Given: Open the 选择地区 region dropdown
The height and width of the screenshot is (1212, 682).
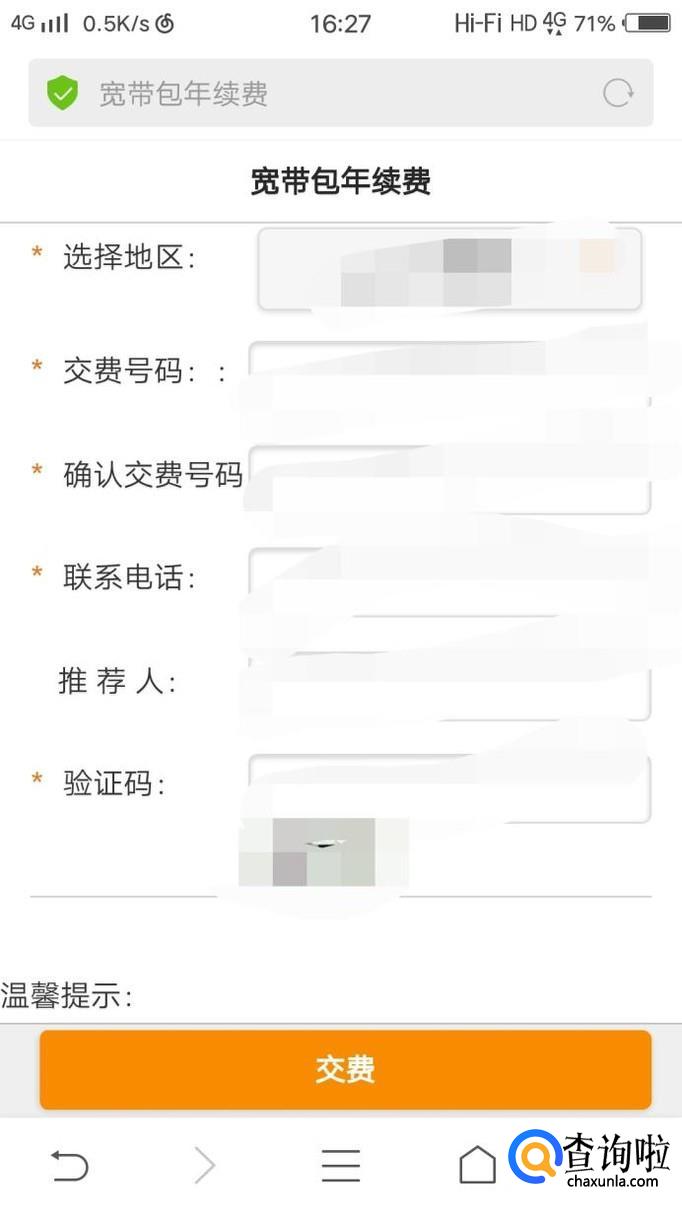Looking at the screenshot, I should click(449, 269).
